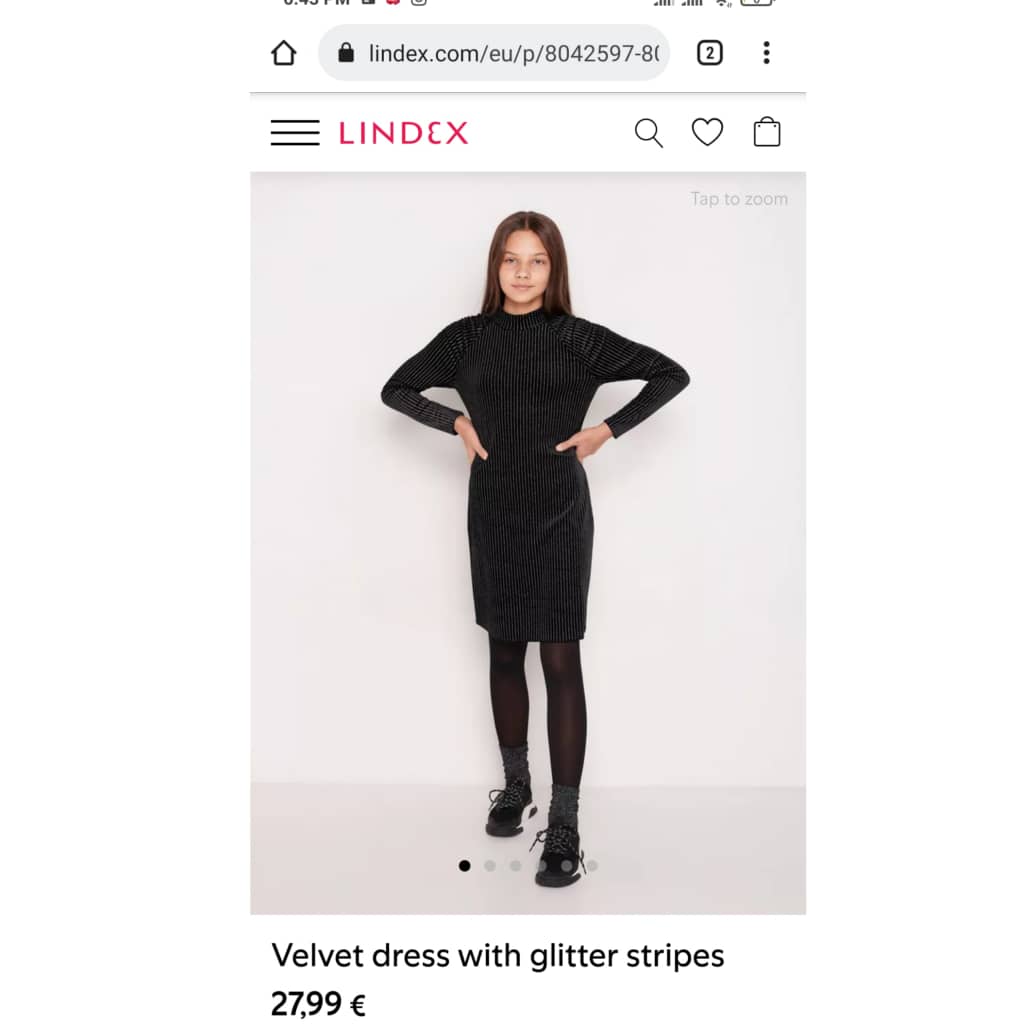The height and width of the screenshot is (1024, 1024).
Task: Search the Lindex store
Action: (648, 133)
